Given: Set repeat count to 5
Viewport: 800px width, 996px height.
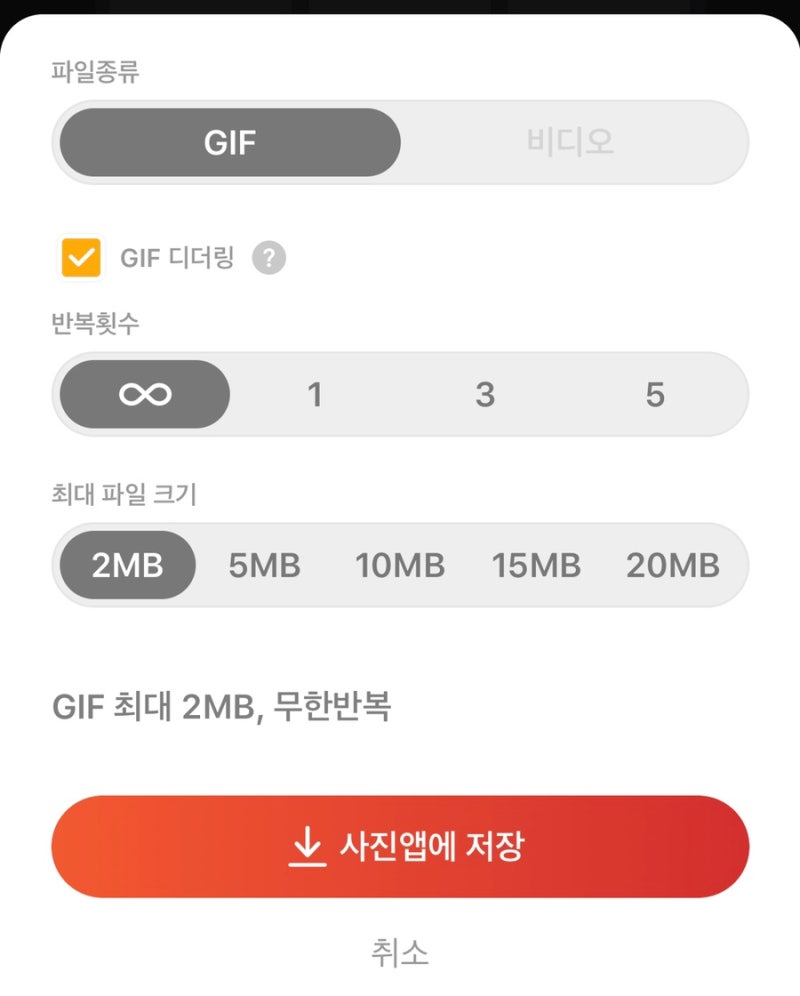Looking at the screenshot, I should [655, 394].
